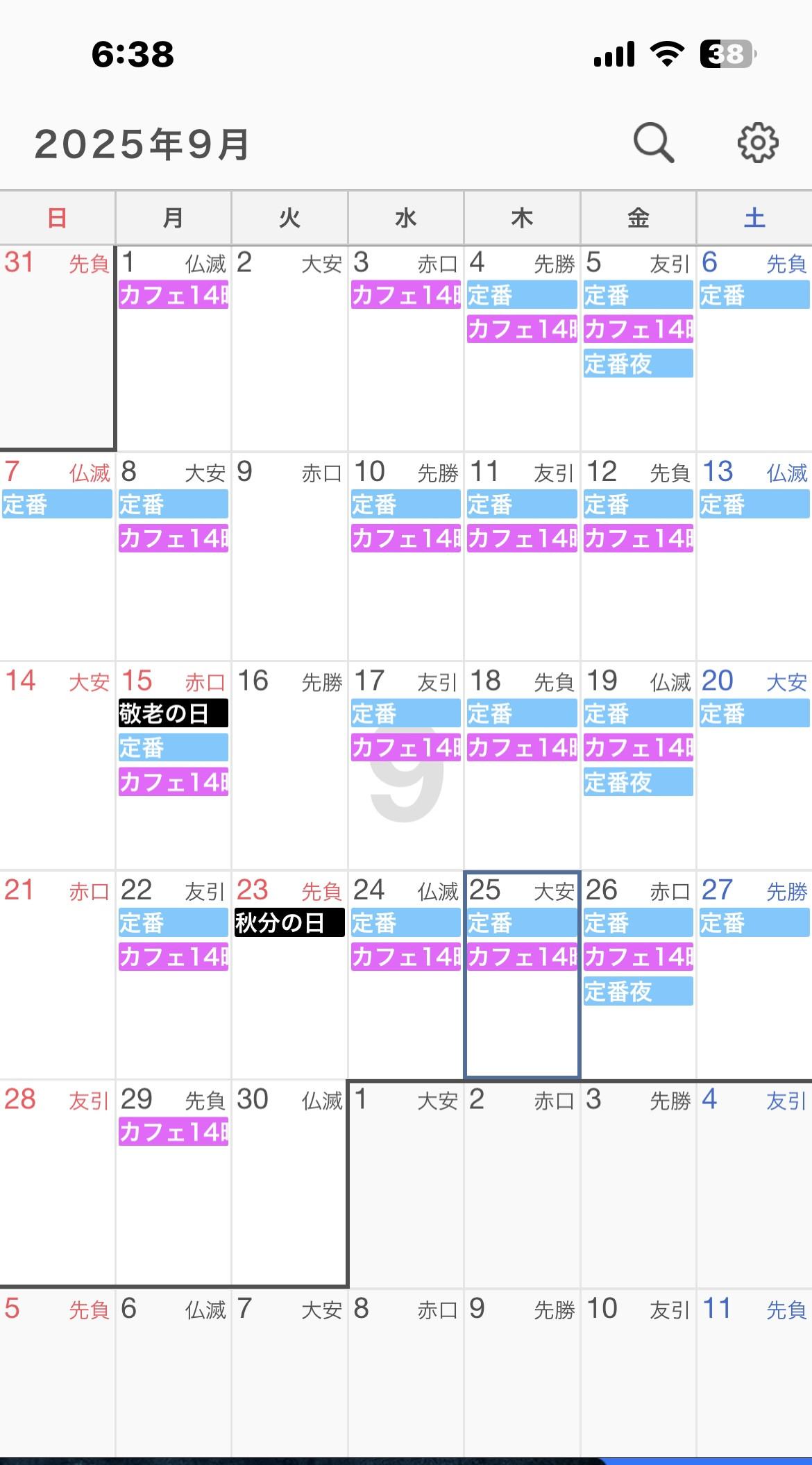The height and width of the screenshot is (1465, 812).
Task: Select September 9 date cell
Action: [289, 556]
